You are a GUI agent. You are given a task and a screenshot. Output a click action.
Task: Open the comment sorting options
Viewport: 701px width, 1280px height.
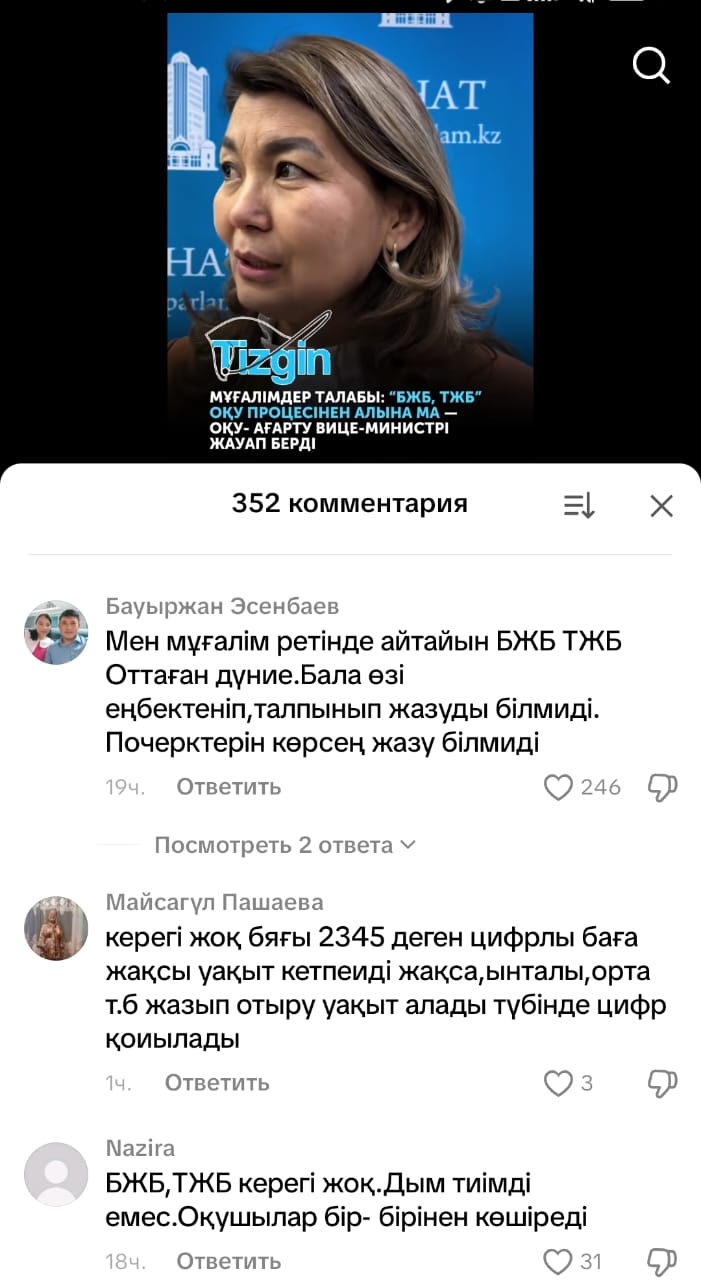click(x=579, y=506)
